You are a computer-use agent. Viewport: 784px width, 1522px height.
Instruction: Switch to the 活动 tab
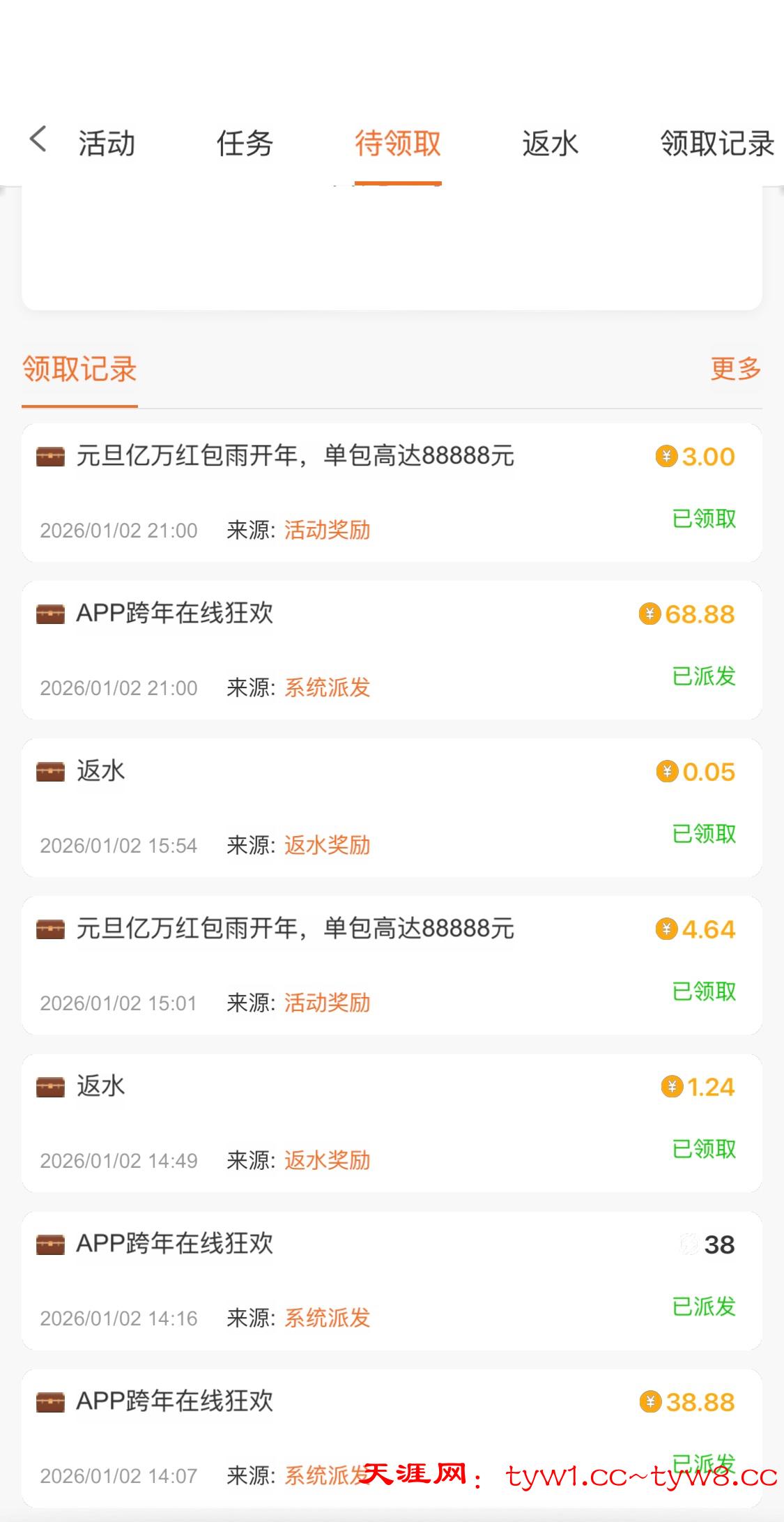pos(107,144)
